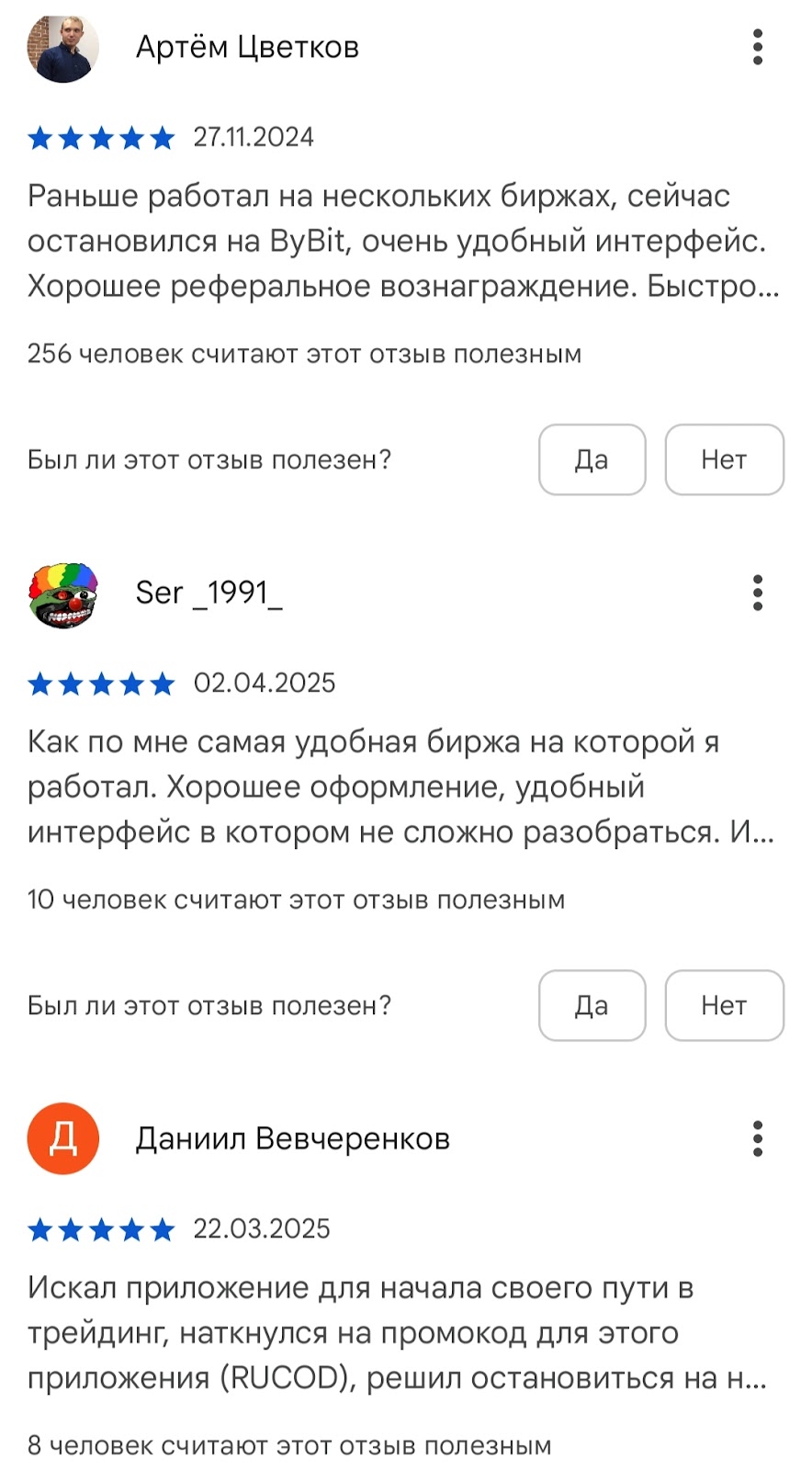Open overflow menu on Даниил Вевчеренков's review
This screenshot has height=1470, width=812.
coord(758,1138)
